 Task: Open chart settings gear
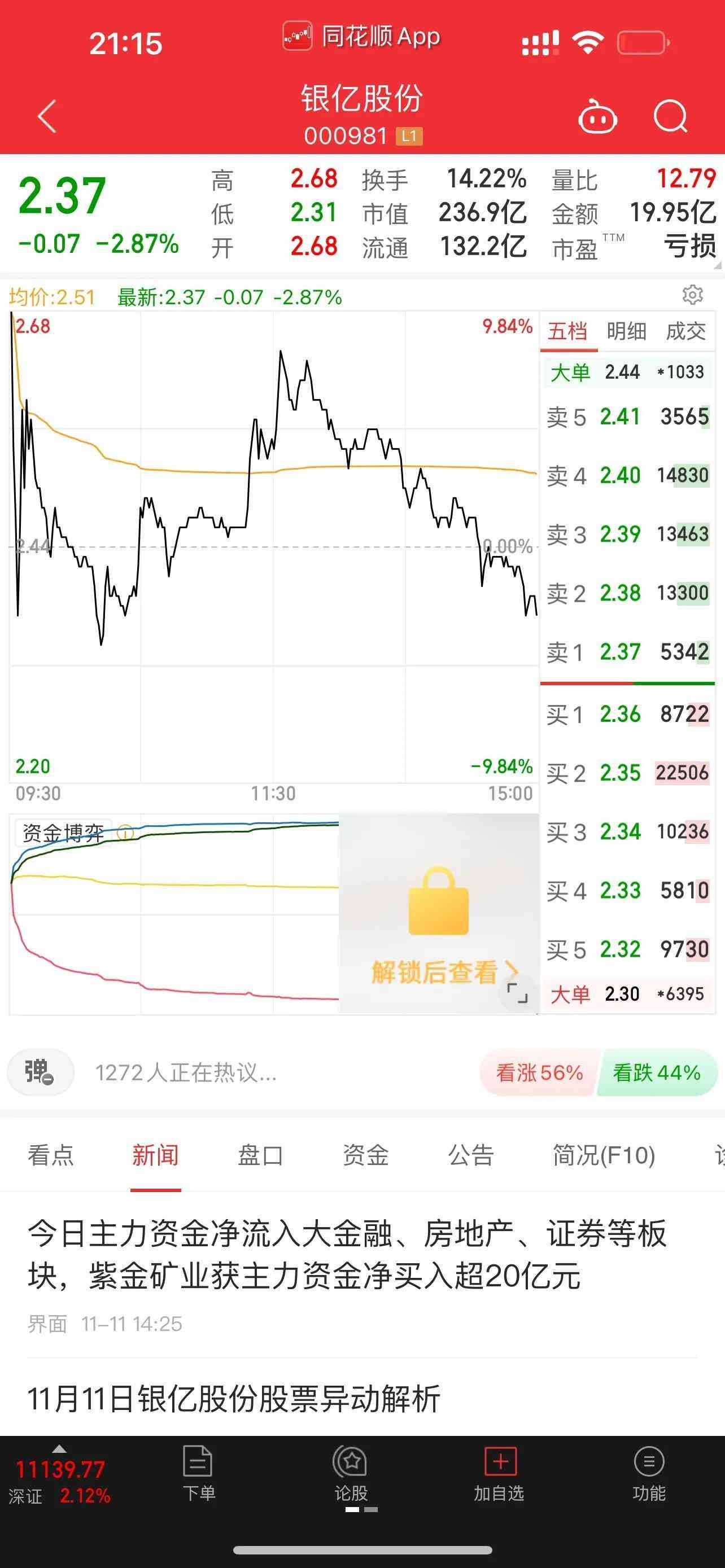(x=692, y=295)
